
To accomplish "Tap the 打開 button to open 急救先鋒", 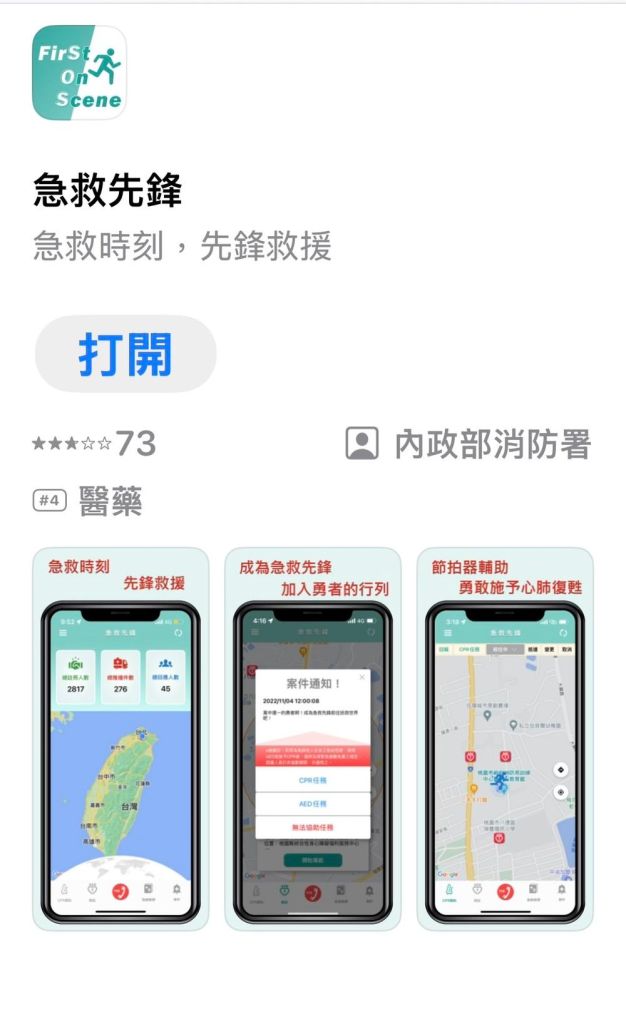I will click(x=125, y=354).
